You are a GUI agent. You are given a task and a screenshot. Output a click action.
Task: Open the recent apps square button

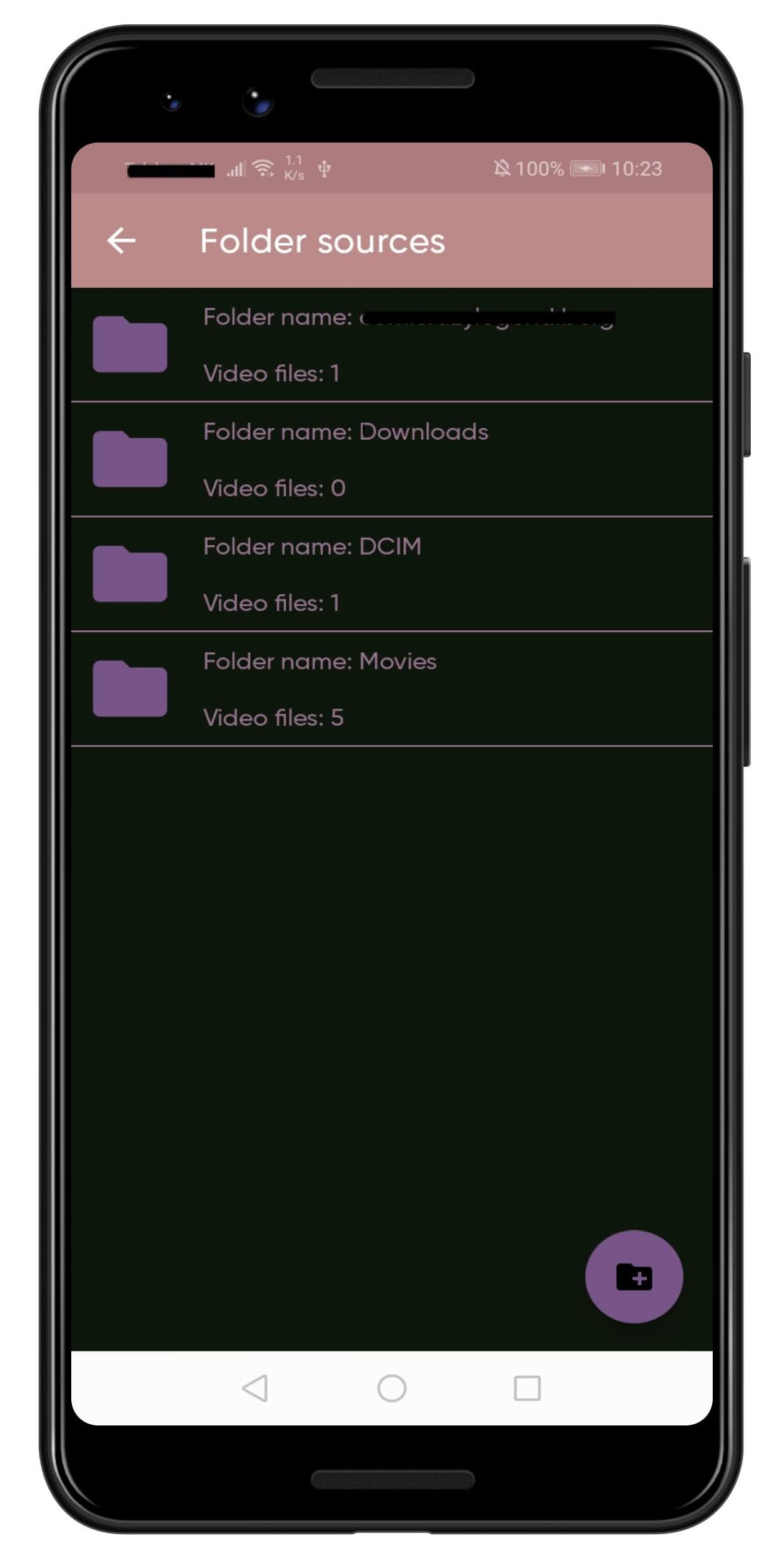pos(527,1388)
